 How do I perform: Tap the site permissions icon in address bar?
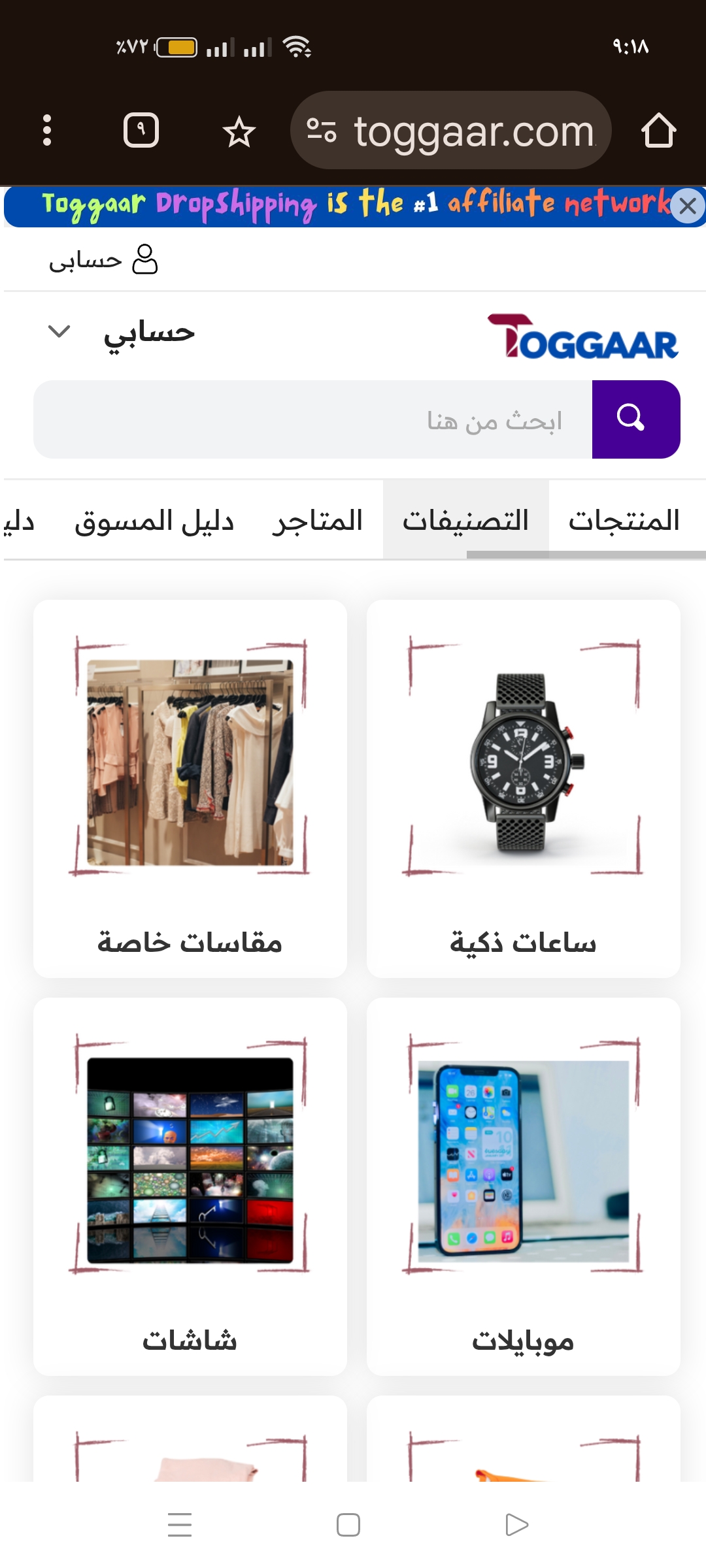point(322,130)
